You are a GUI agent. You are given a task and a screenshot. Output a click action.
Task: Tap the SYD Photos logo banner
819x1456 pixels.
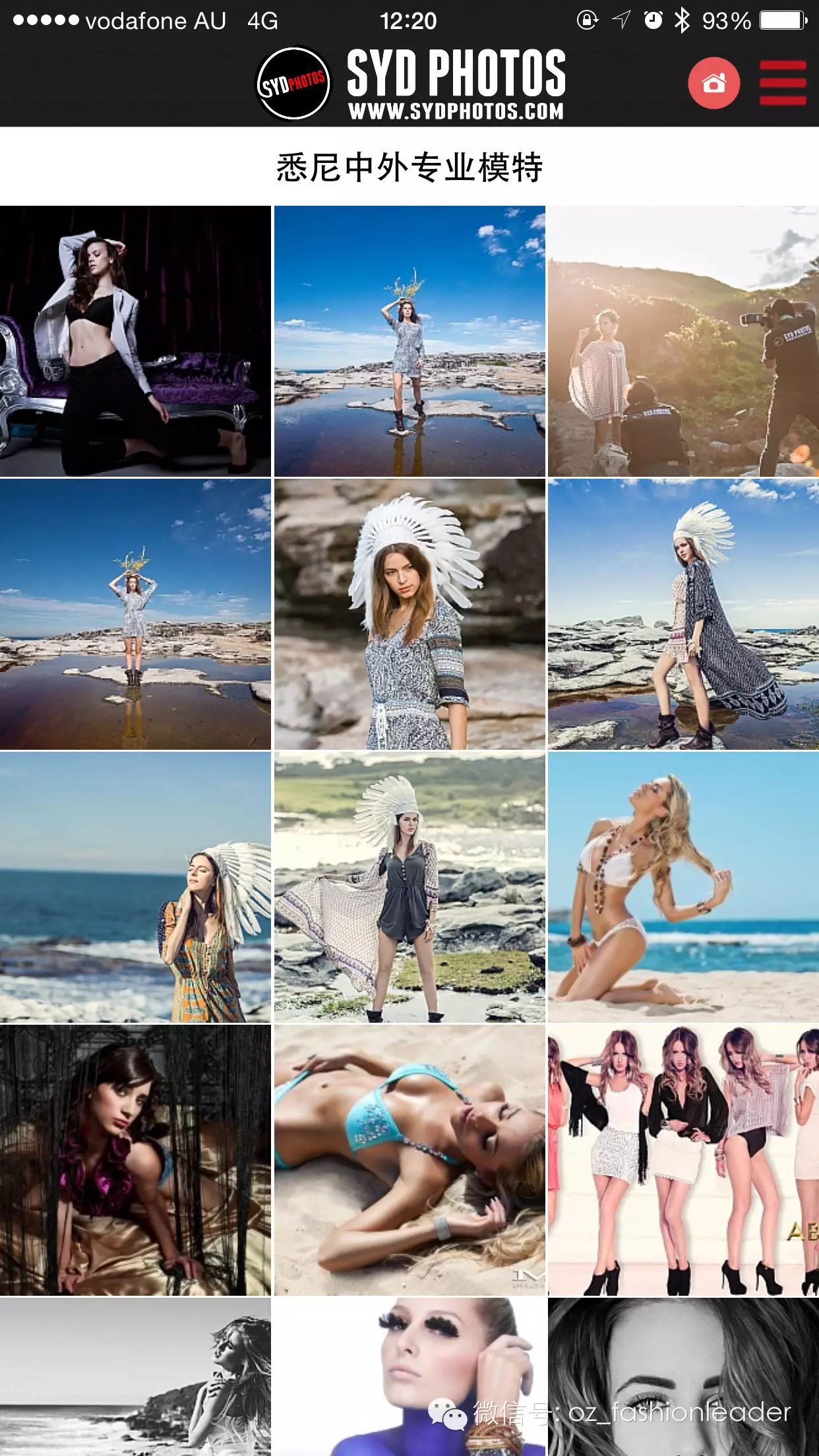(410, 83)
